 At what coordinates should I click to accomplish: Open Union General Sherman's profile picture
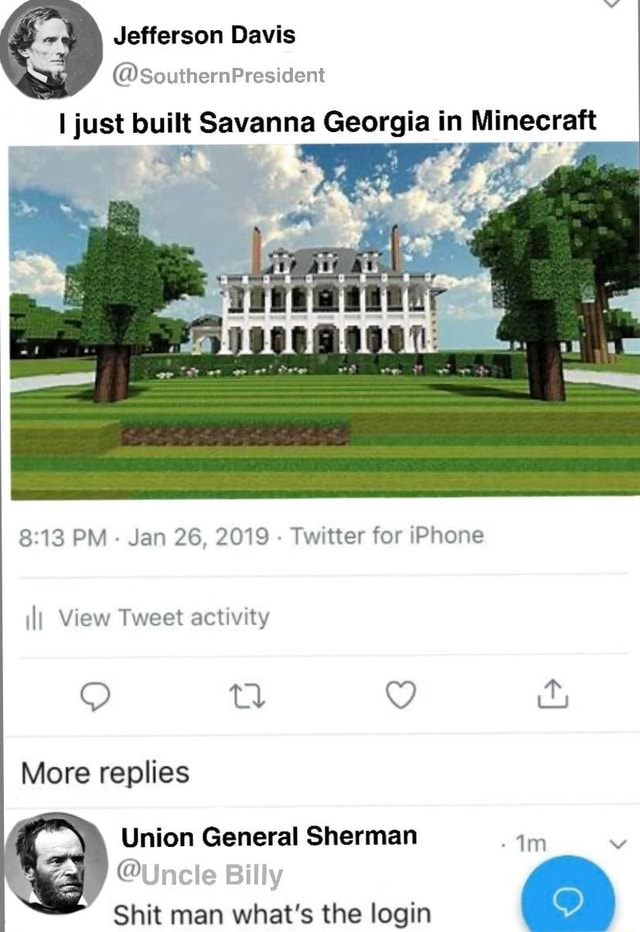56,862
